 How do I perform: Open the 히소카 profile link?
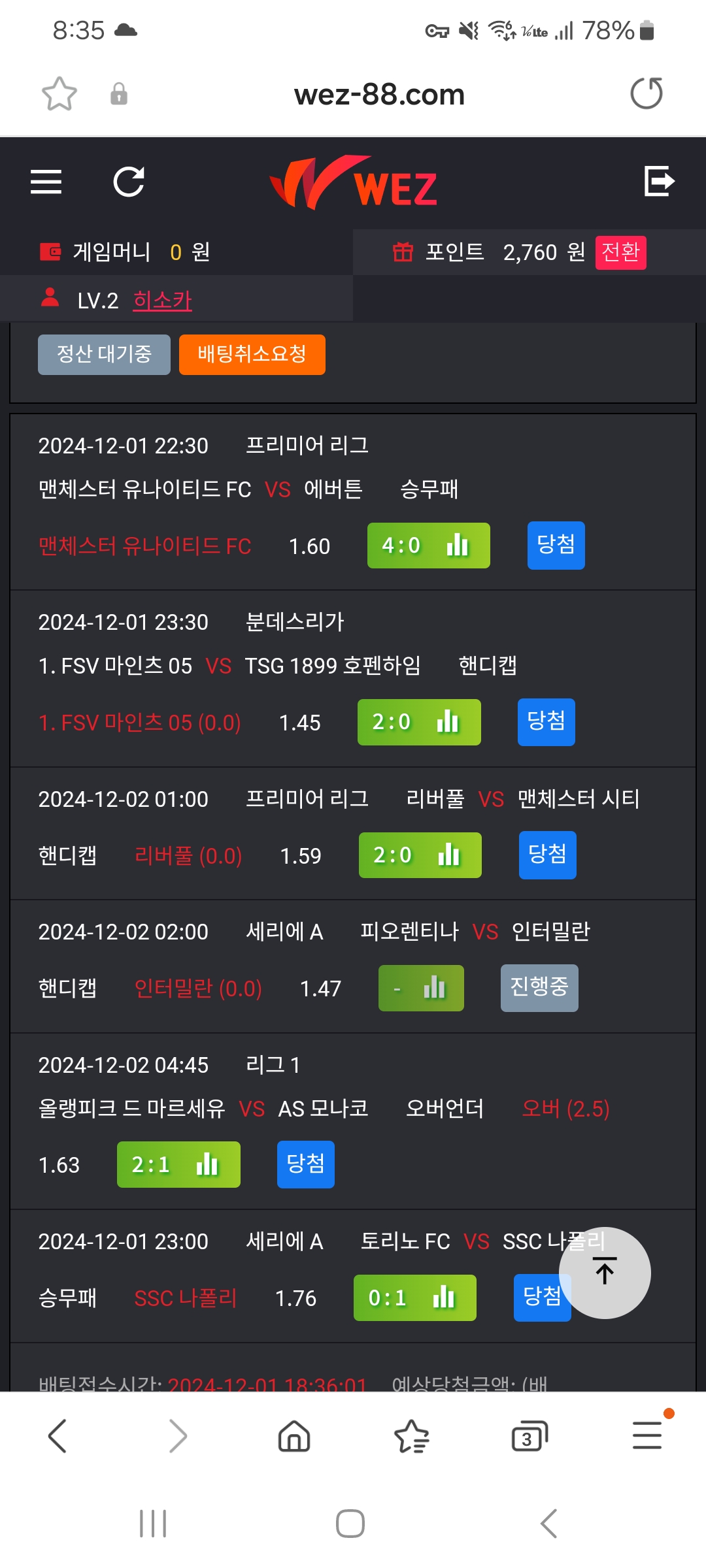(162, 301)
